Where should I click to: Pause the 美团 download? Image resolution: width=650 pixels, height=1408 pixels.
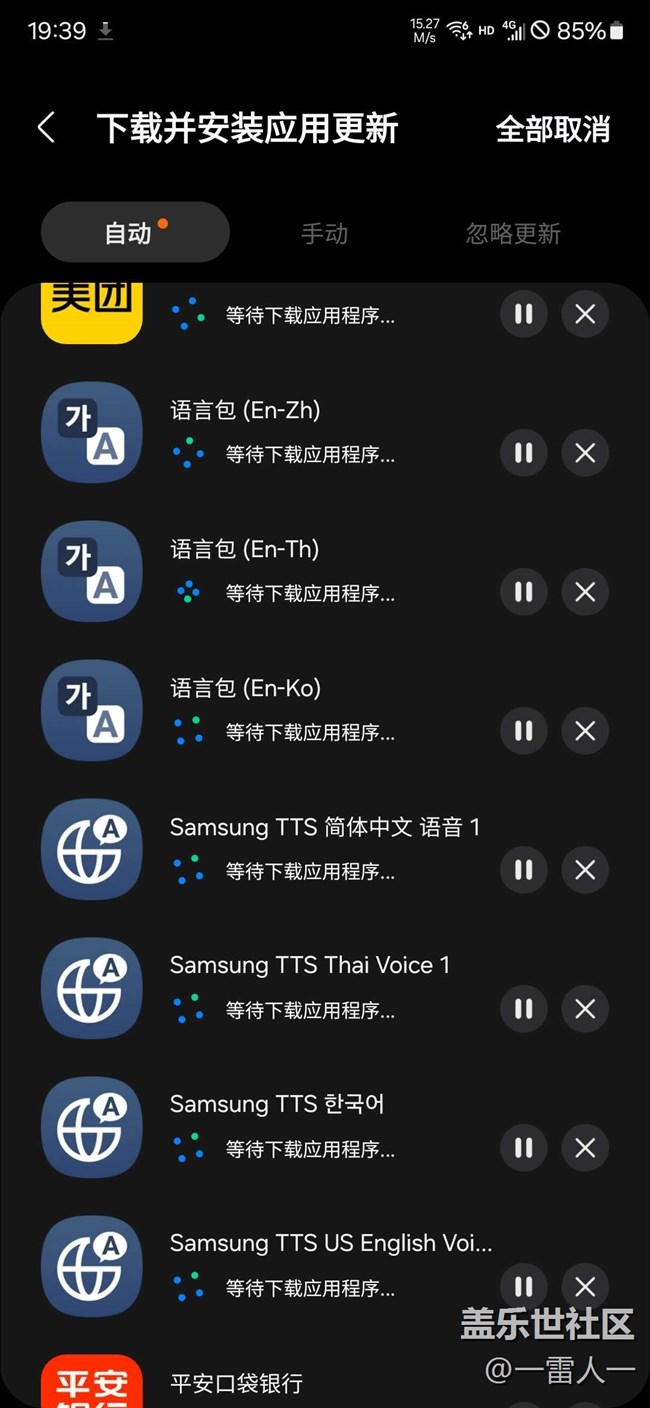(523, 314)
